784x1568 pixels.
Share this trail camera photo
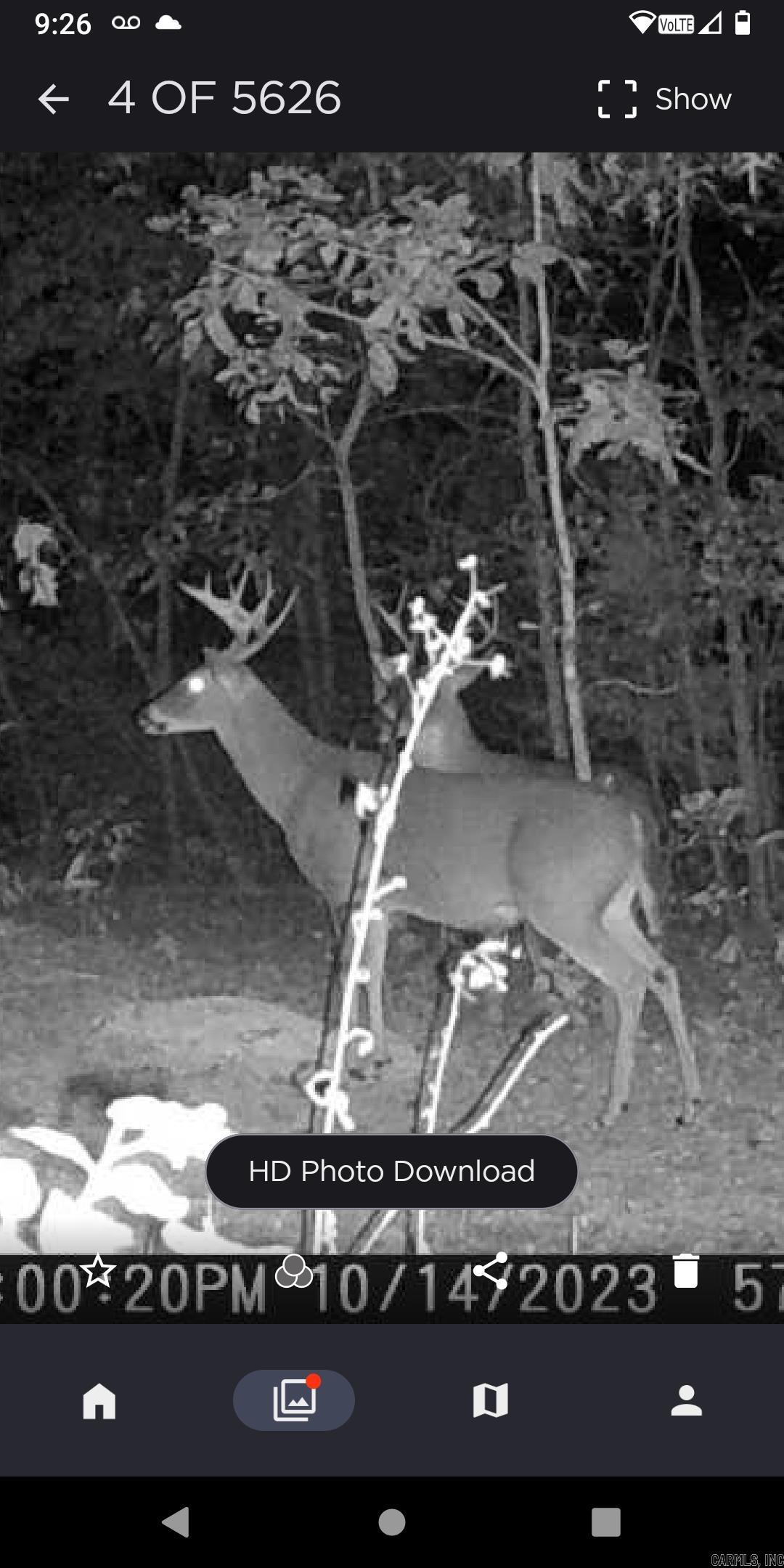pos(491,1270)
